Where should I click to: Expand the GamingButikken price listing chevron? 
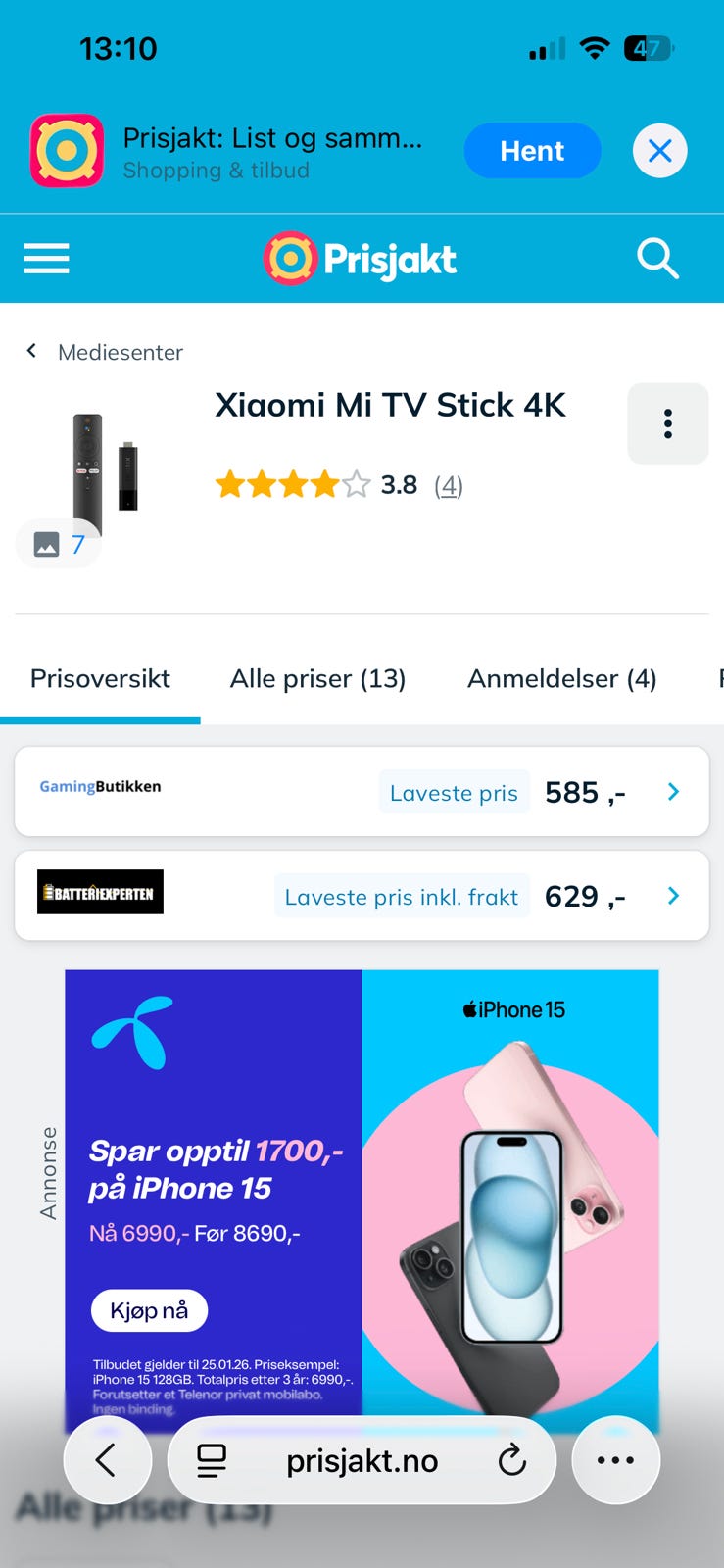coord(673,792)
